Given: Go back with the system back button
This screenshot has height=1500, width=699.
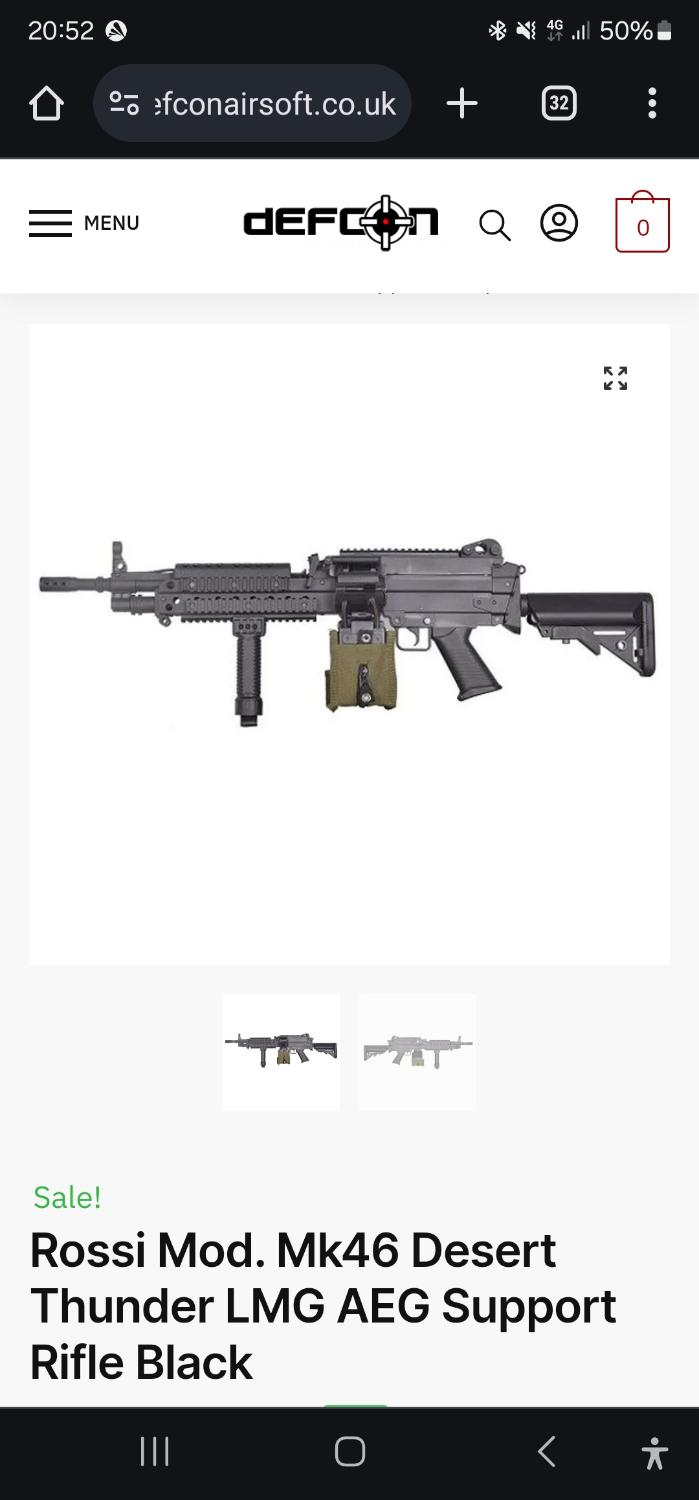Looking at the screenshot, I should [x=546, y=1452].
